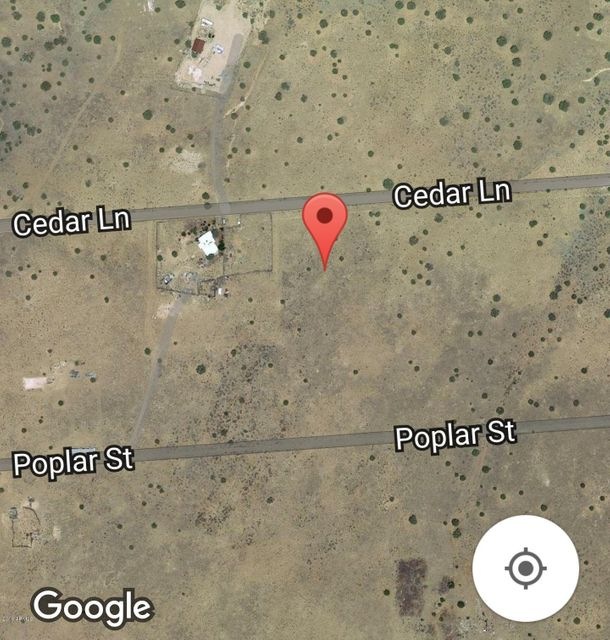This screenshot has width=610, height=640.
Task: Center map on my current location
Action: 525,569
